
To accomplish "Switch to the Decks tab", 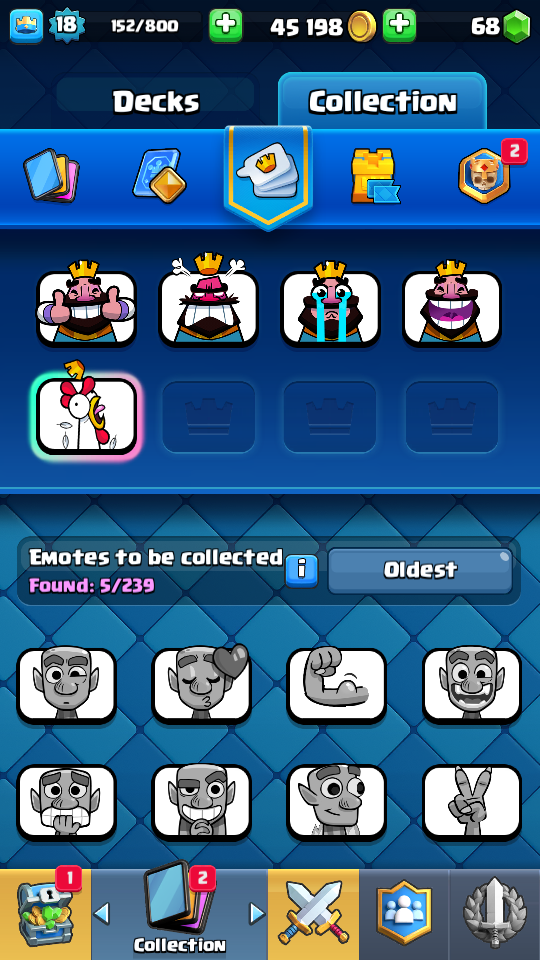I will [155, 101].
